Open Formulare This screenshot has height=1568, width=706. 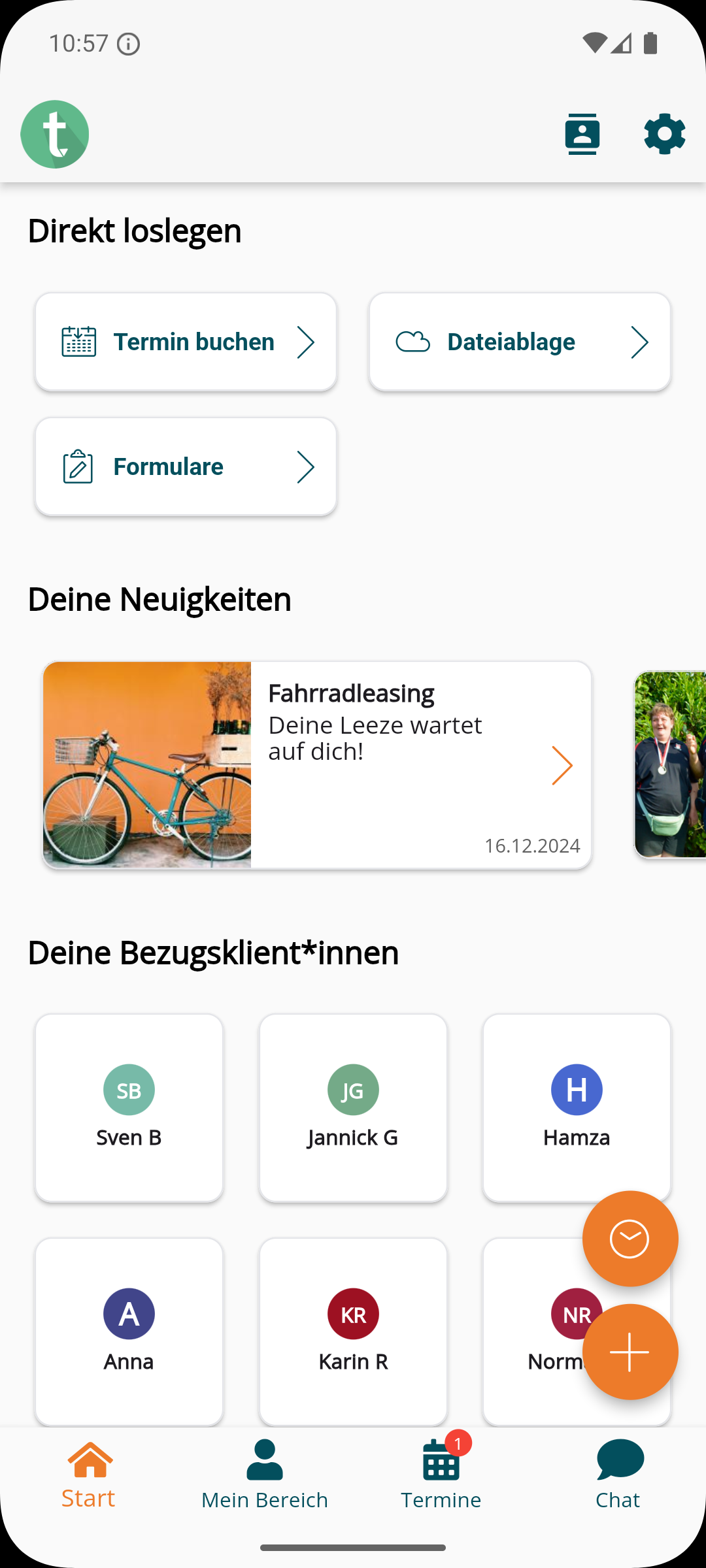click(186, 467)
